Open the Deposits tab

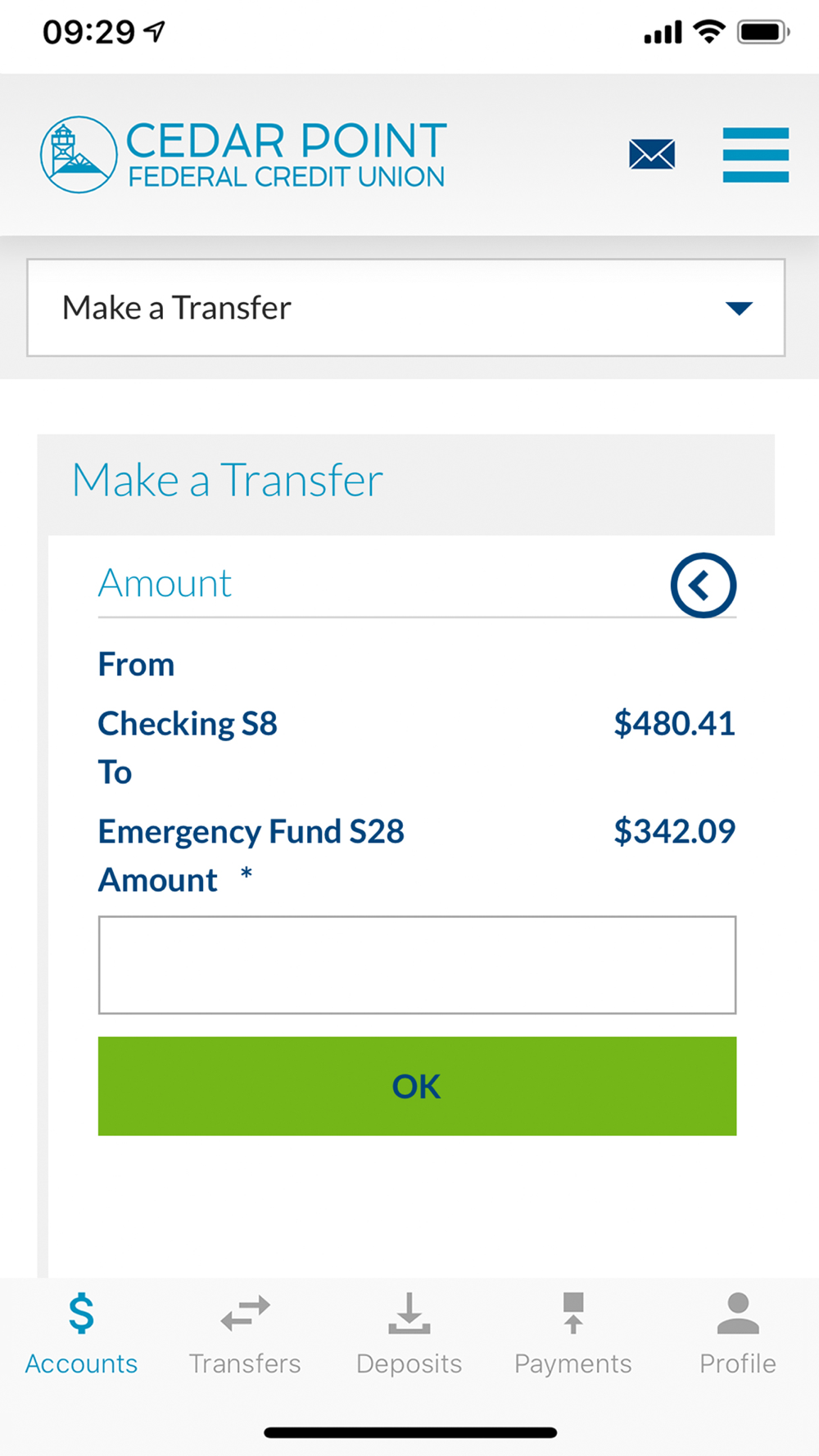[x=409, y=1335]
